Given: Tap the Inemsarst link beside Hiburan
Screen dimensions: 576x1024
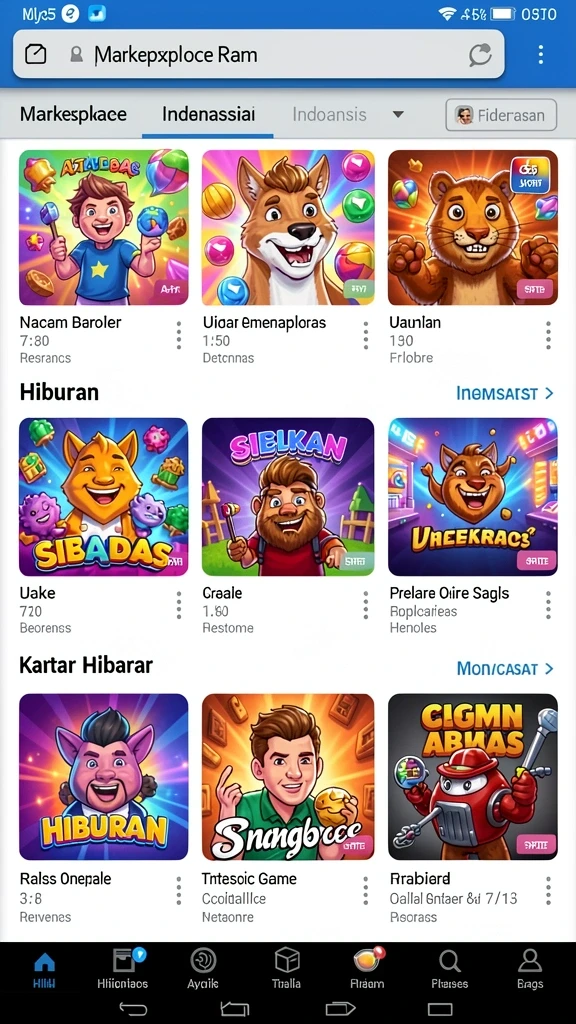Looking at the screenshot, I should (505, 393).
